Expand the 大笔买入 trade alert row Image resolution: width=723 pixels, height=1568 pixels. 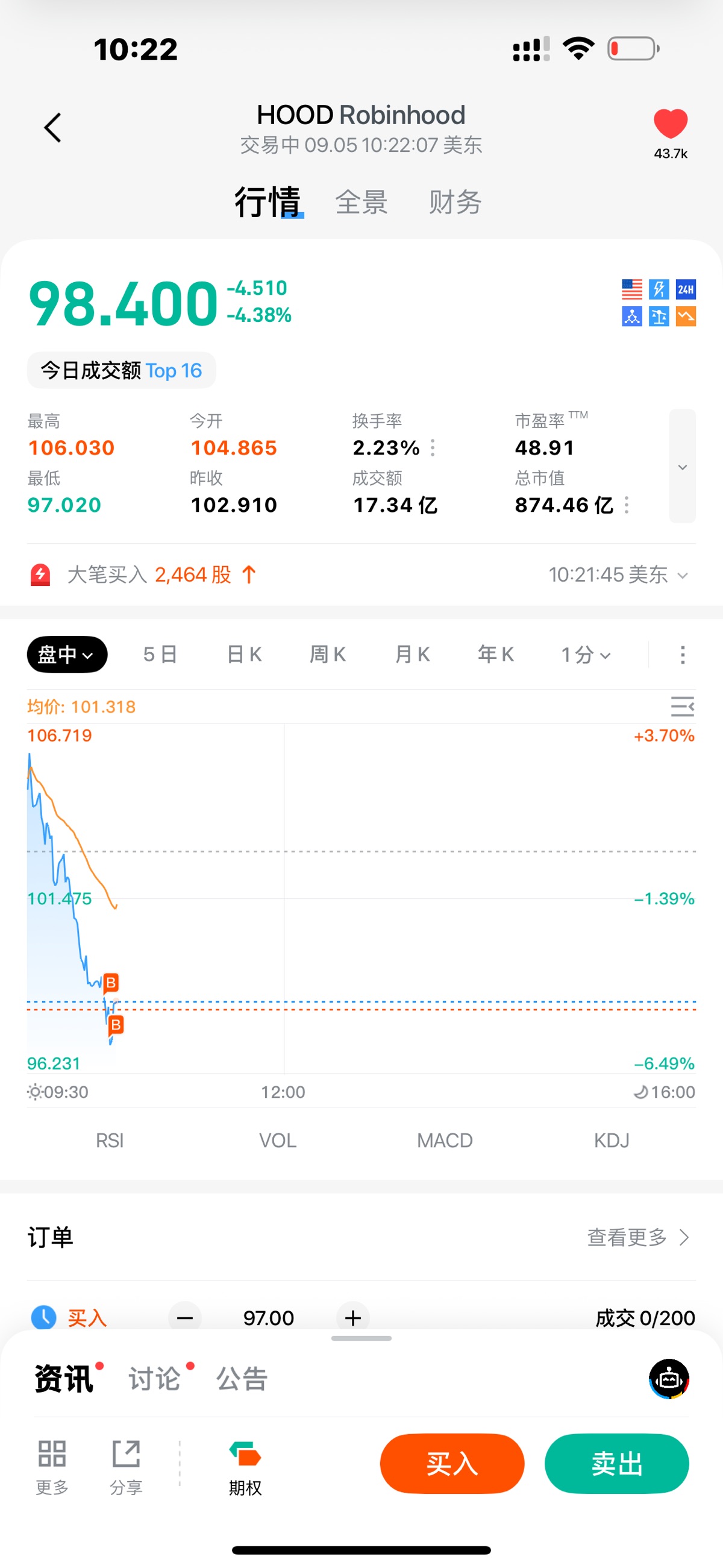(x=682, y=575)
